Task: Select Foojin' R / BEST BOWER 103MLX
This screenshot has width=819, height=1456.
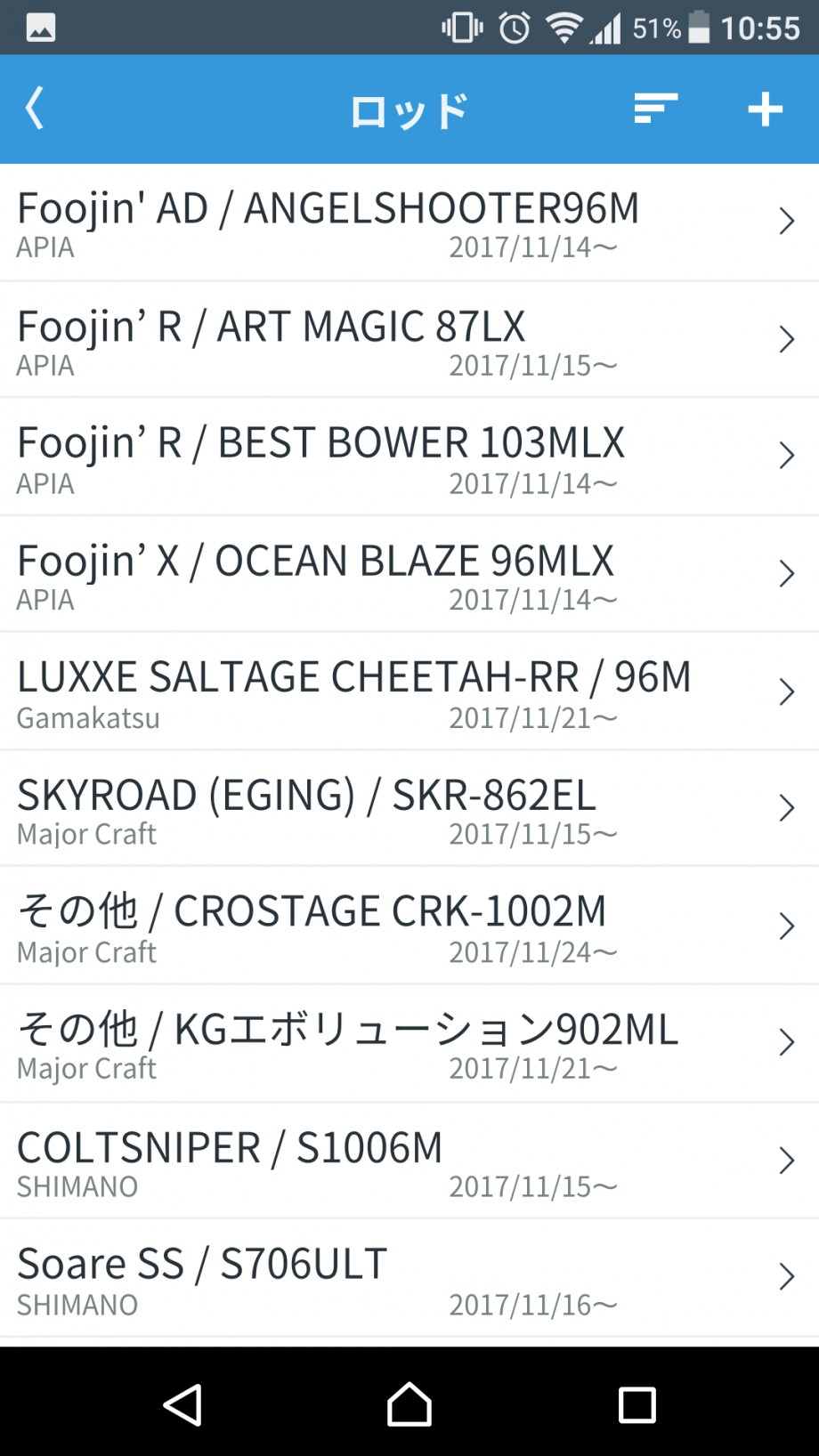Action: (x=409, y=457)
